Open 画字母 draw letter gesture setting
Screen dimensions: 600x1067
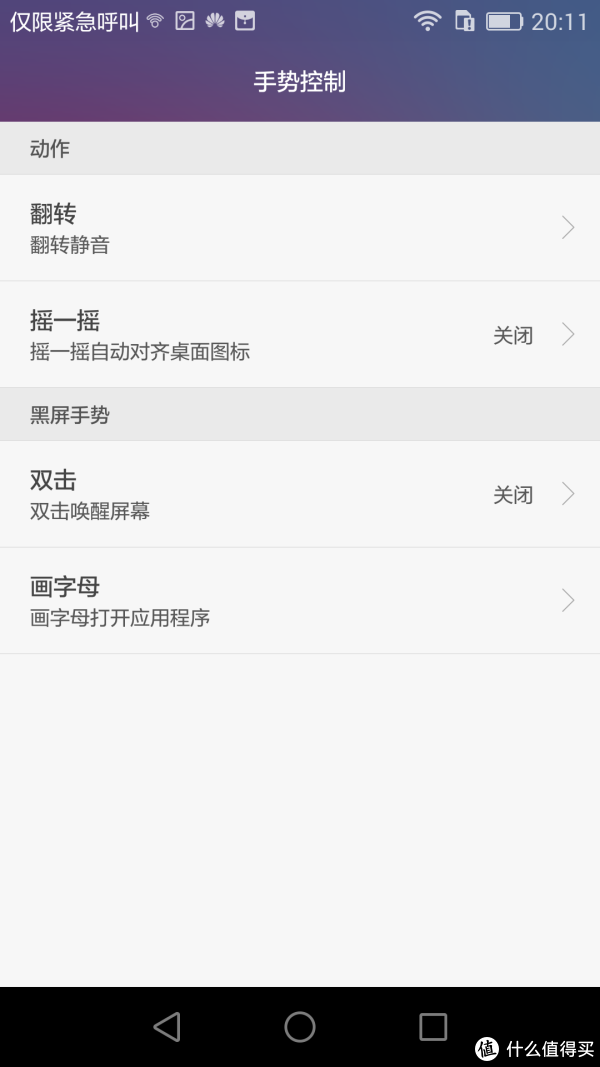(300, 600)
